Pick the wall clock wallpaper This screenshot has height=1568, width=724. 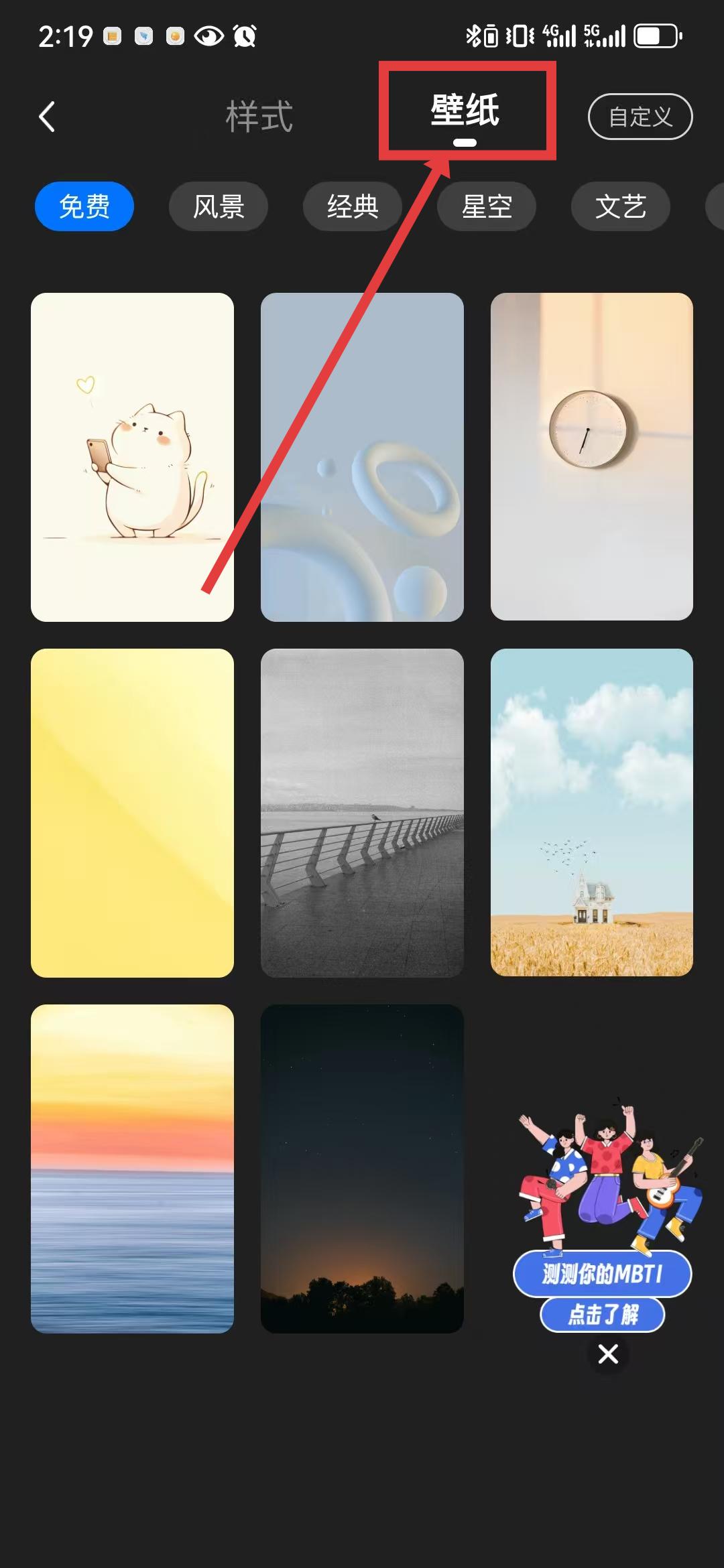point(591,457)
